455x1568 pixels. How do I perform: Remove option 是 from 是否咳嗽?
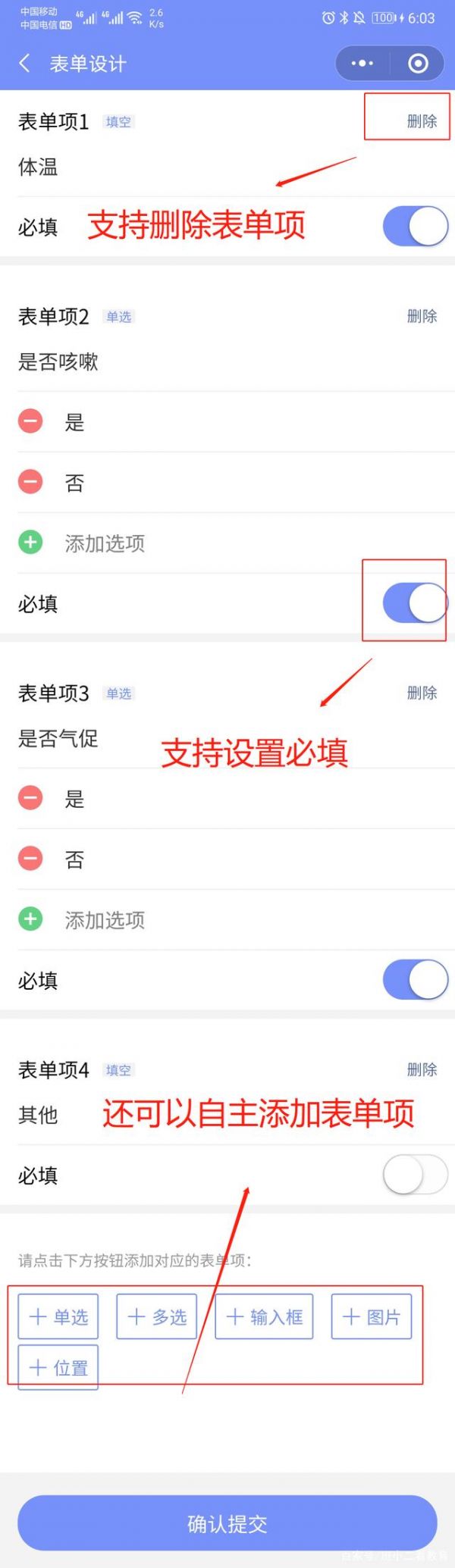pyautogui.click(x=30, y=421)
